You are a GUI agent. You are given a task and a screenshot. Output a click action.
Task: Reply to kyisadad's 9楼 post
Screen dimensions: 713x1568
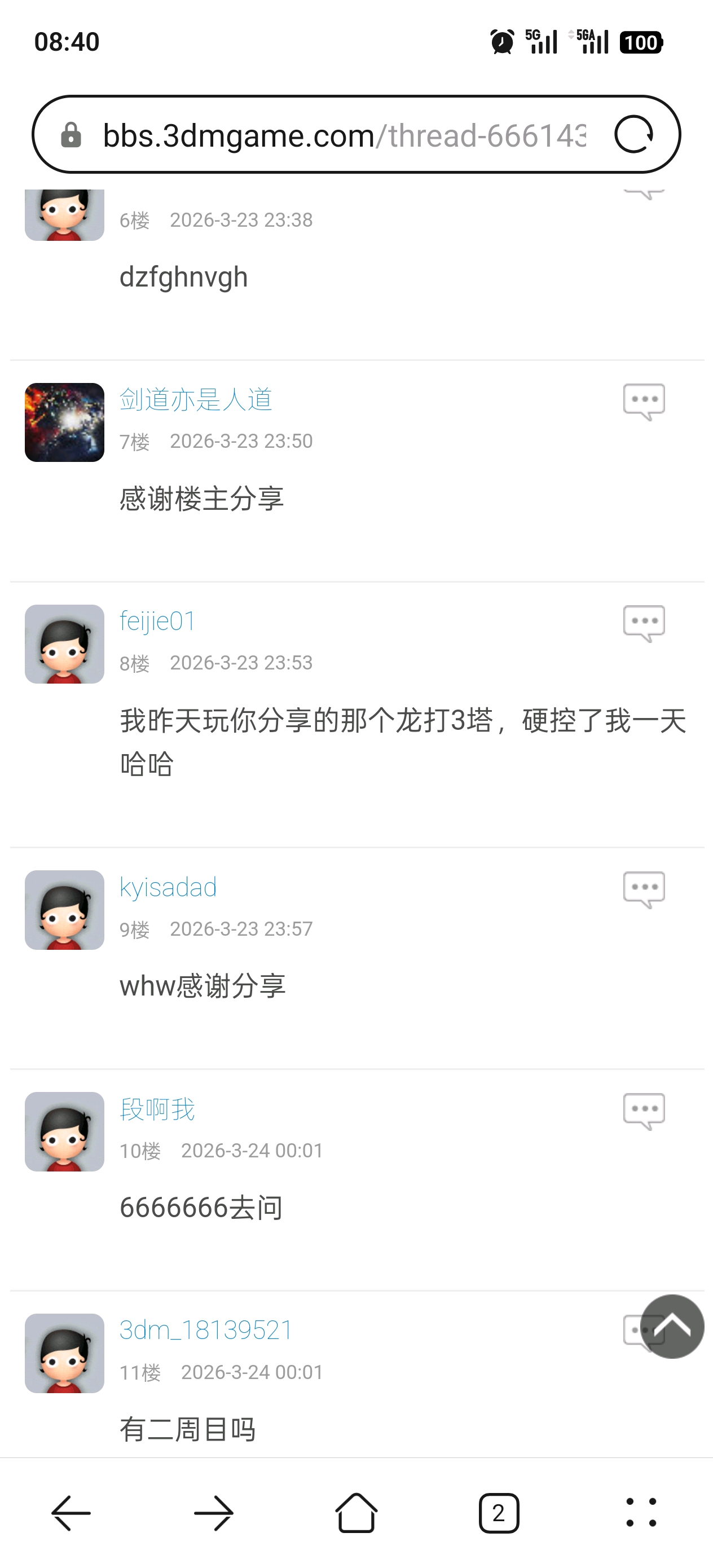[x=644, y=889]
